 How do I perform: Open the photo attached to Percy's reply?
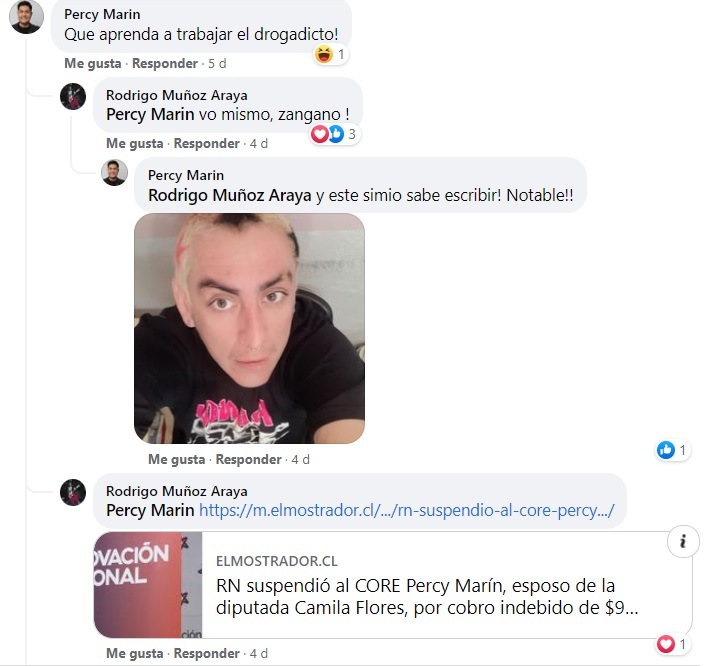[249, 328]
